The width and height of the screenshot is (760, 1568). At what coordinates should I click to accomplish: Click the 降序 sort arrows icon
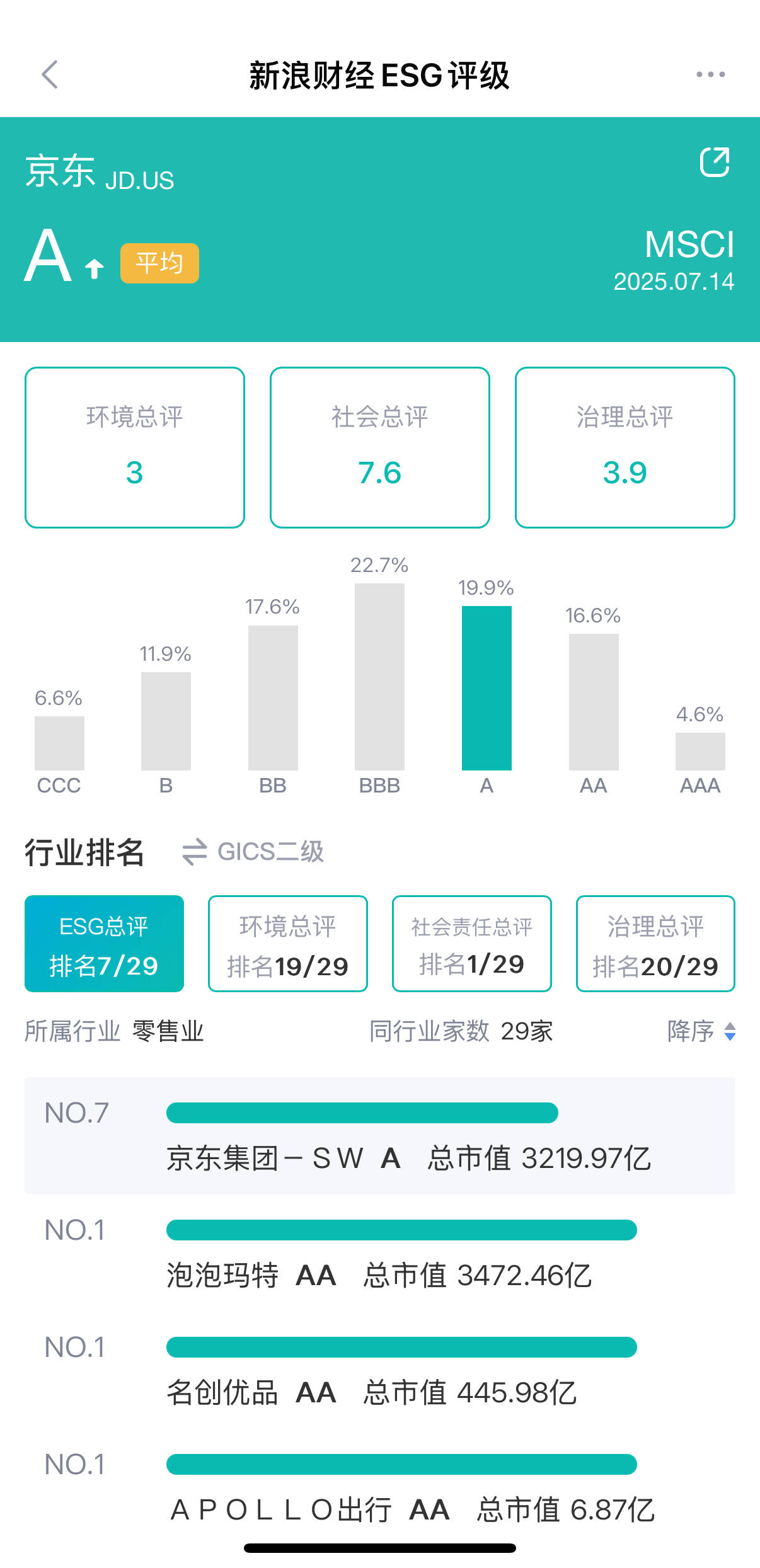tap(730, 1032)
